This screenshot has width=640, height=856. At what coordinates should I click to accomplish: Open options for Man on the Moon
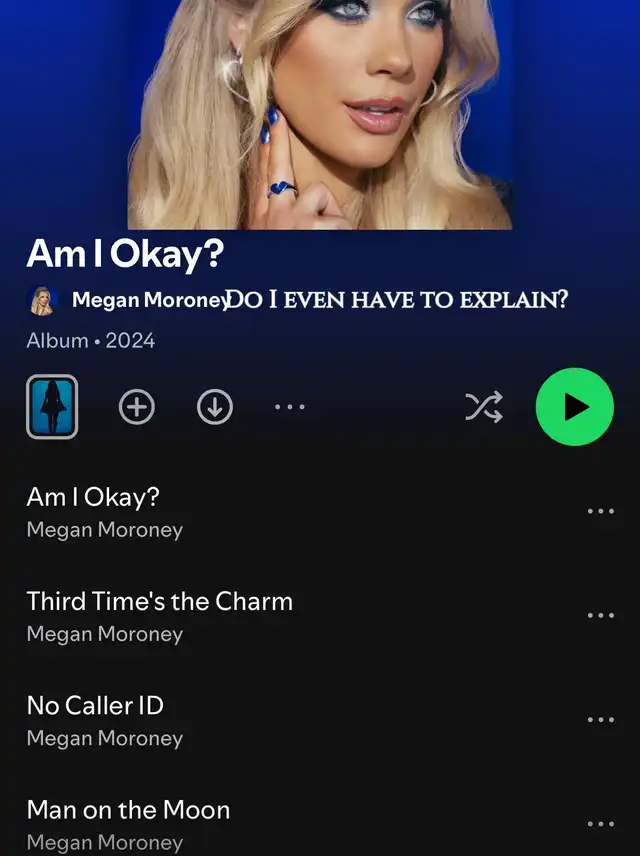[x=600, y=823]
